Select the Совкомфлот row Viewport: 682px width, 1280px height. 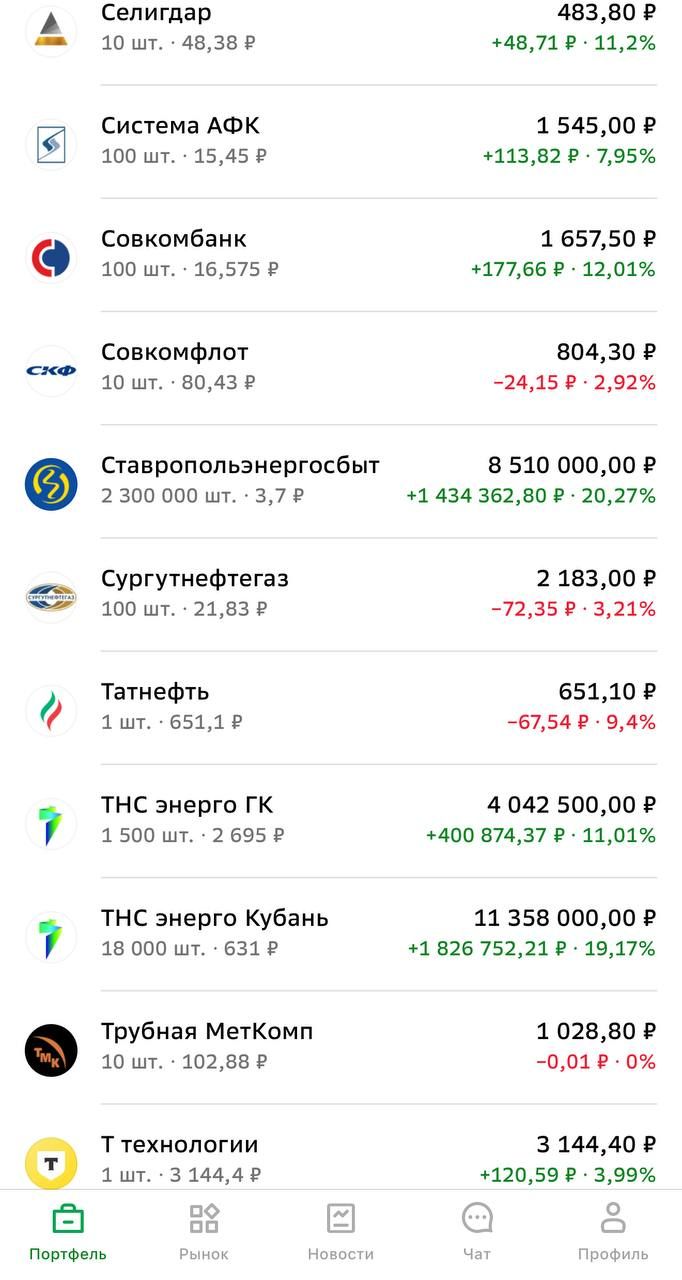340,367
